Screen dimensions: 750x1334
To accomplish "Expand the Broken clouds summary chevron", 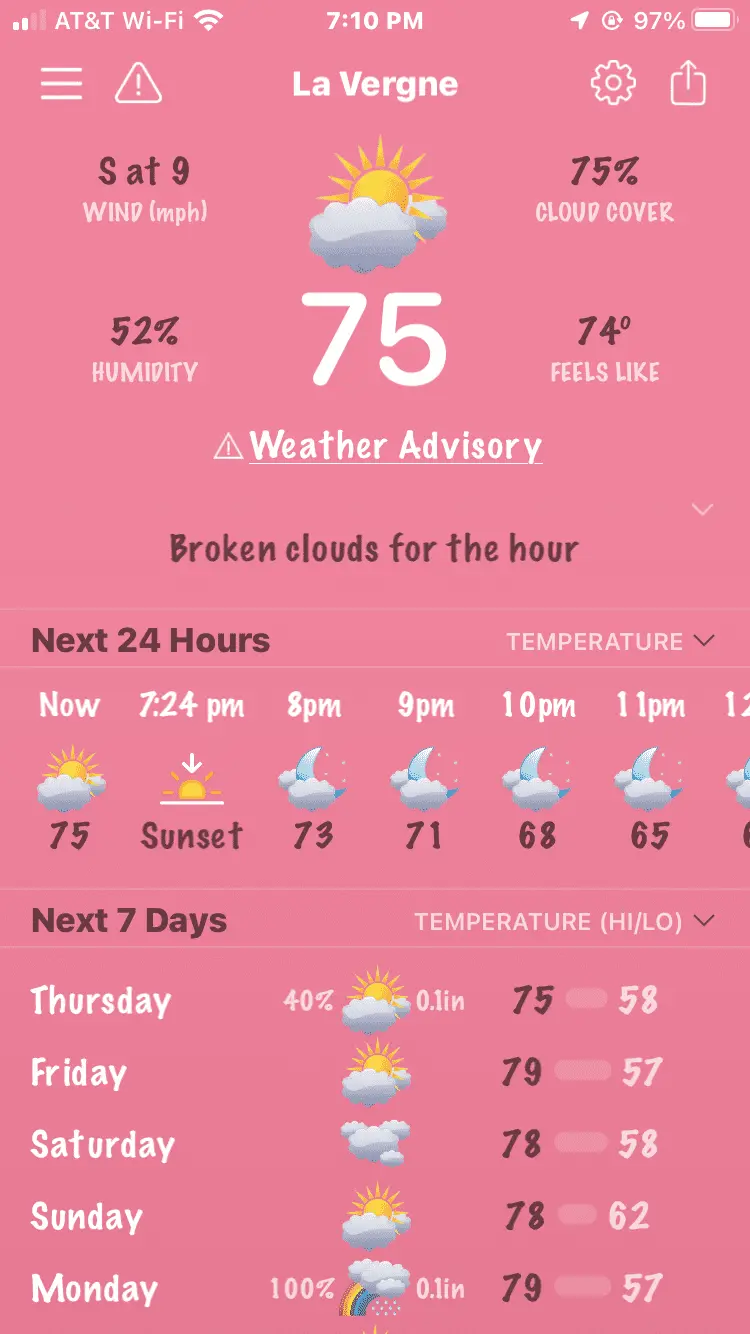I will click(x=703, y=510).
